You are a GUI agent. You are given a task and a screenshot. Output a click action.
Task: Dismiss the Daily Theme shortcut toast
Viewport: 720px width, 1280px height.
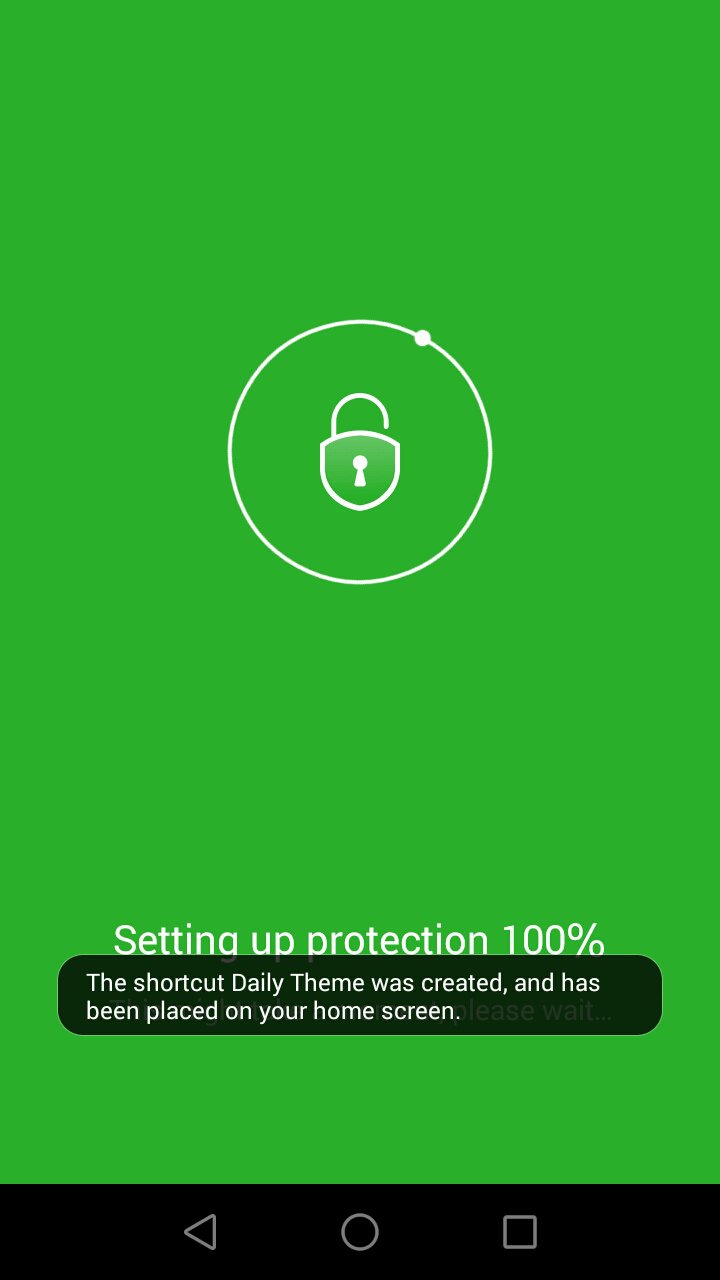tap(360, 996)
